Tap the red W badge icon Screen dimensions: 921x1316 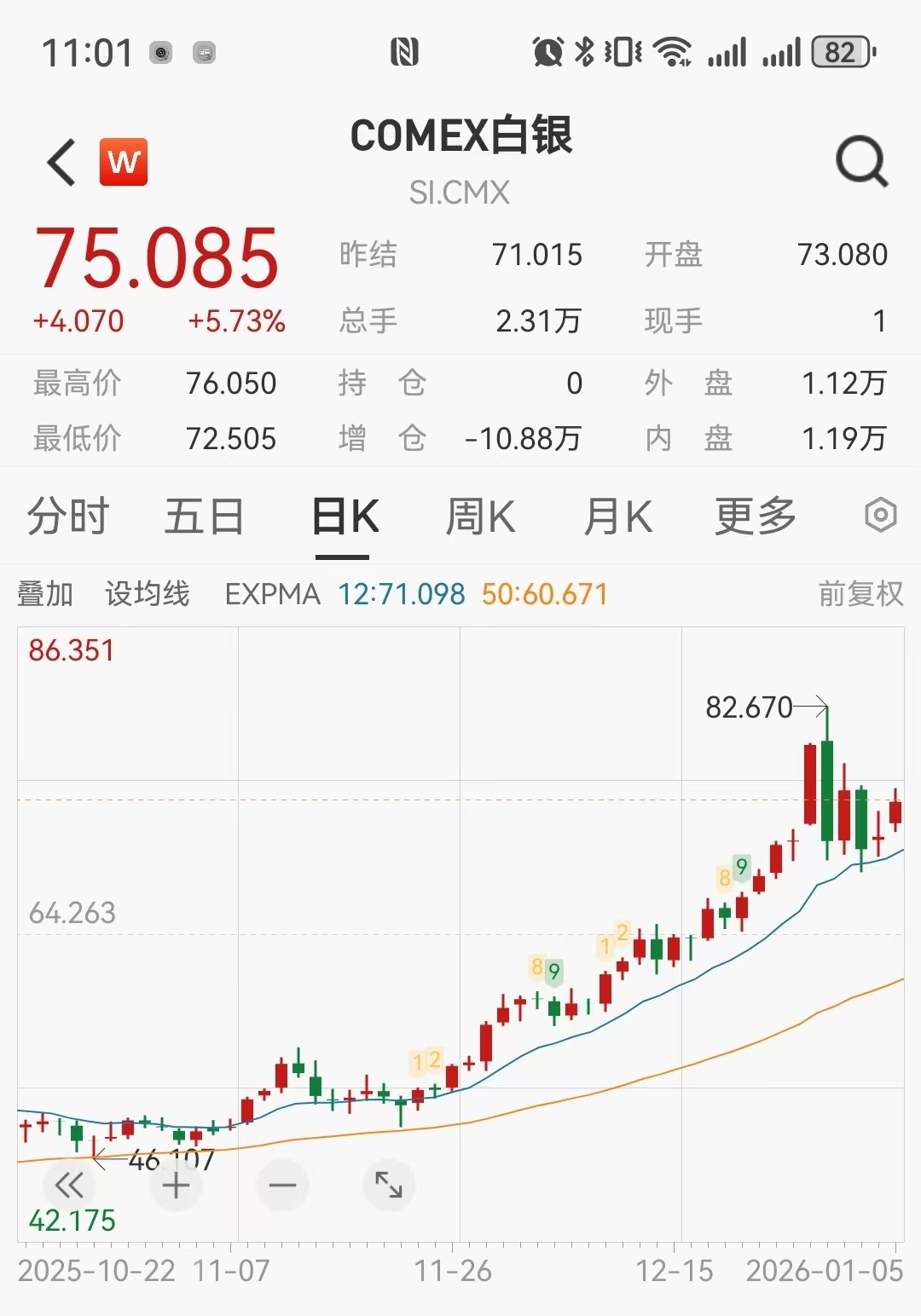[x=124, y=162]
